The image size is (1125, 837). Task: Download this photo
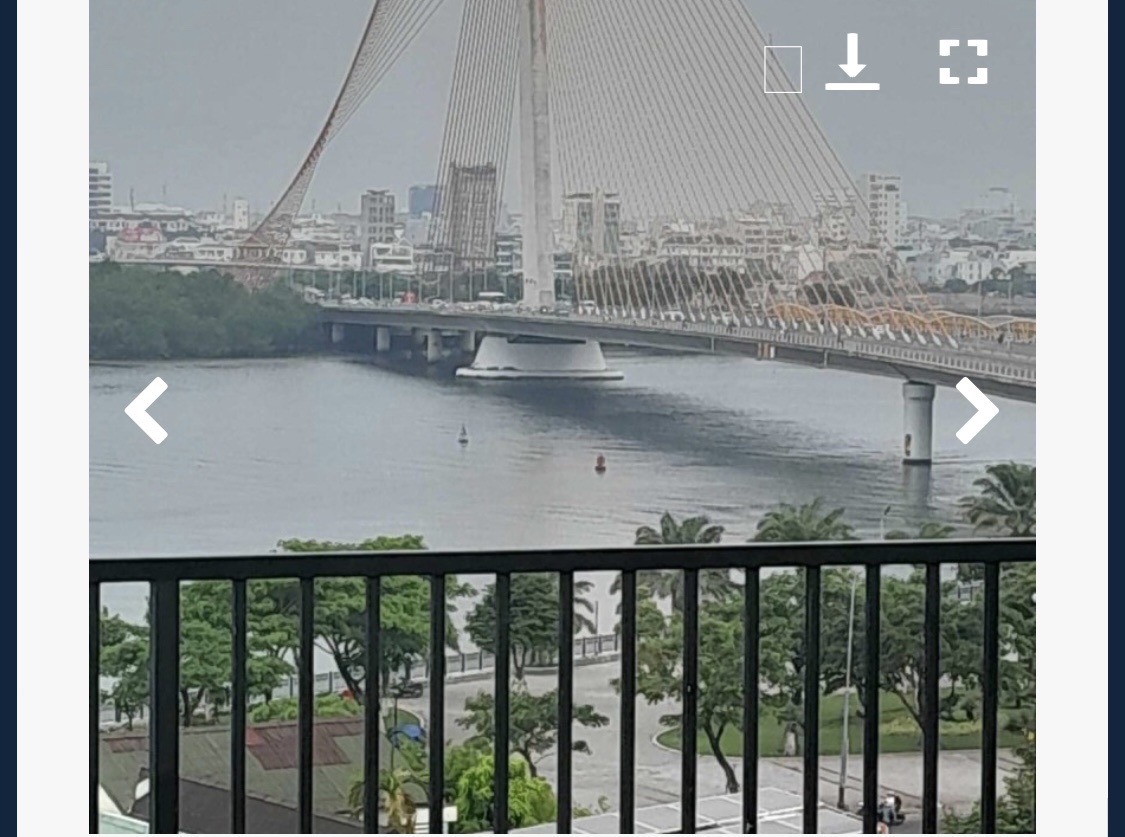(852, 62)
